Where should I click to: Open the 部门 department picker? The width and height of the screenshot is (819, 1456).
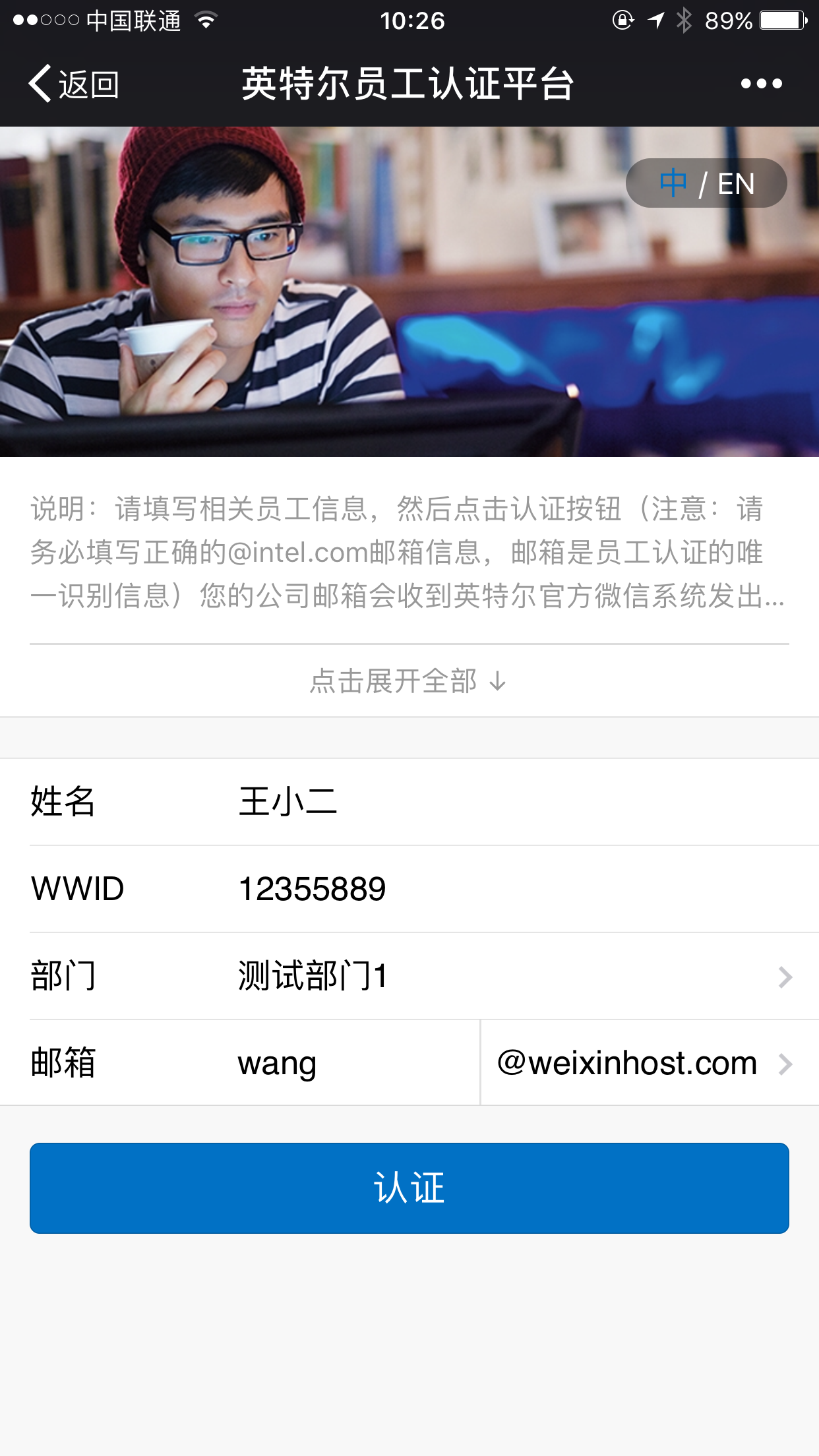tap(514, 976)
